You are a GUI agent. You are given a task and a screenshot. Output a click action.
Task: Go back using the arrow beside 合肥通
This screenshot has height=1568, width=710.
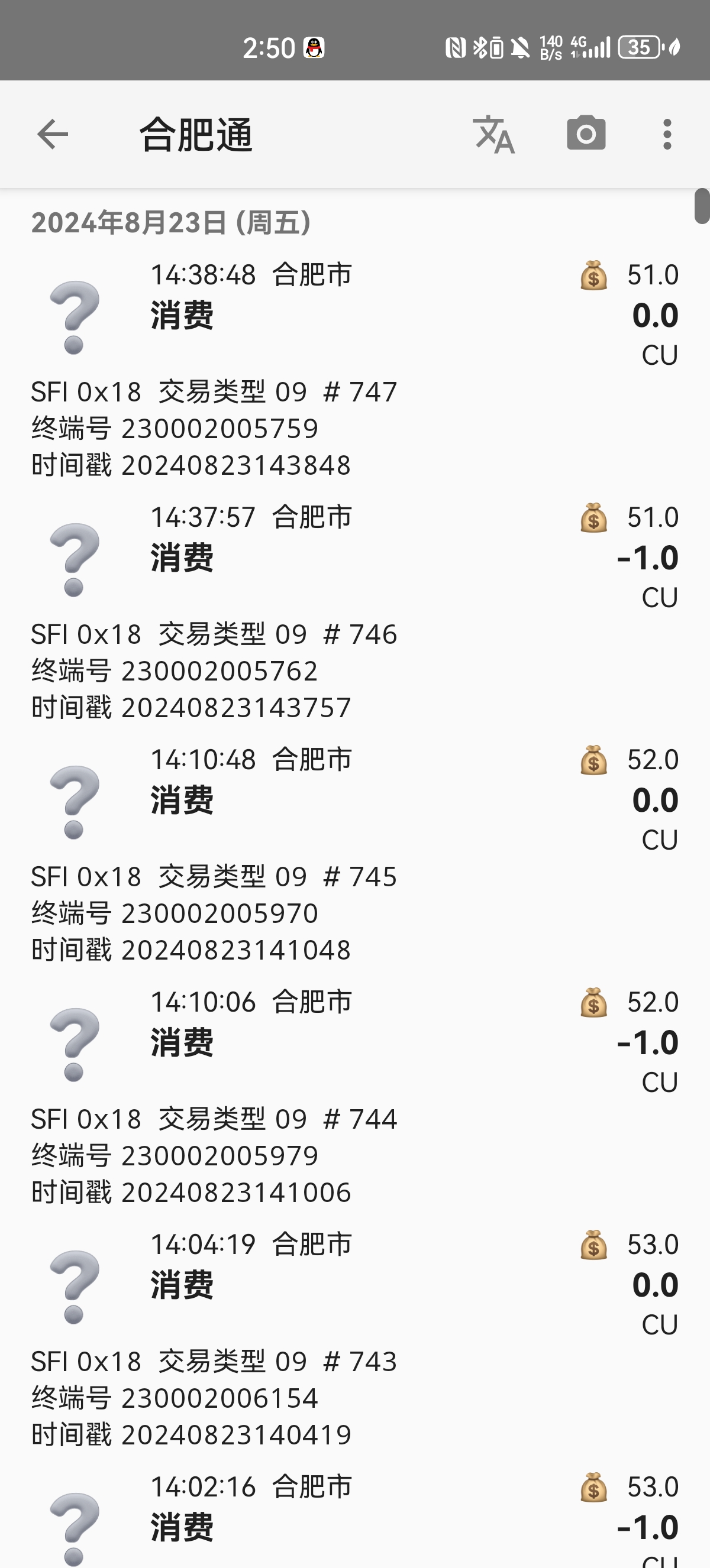pos(53,134)
